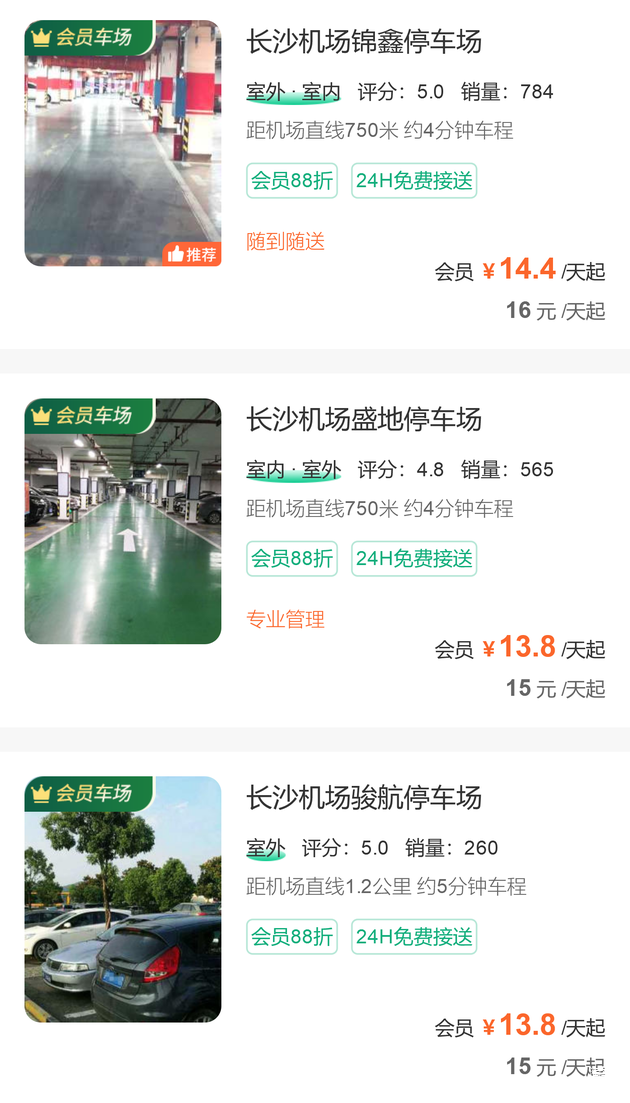Open 长沙机场锦鑫停车场 parking listing

pos(364,42)
